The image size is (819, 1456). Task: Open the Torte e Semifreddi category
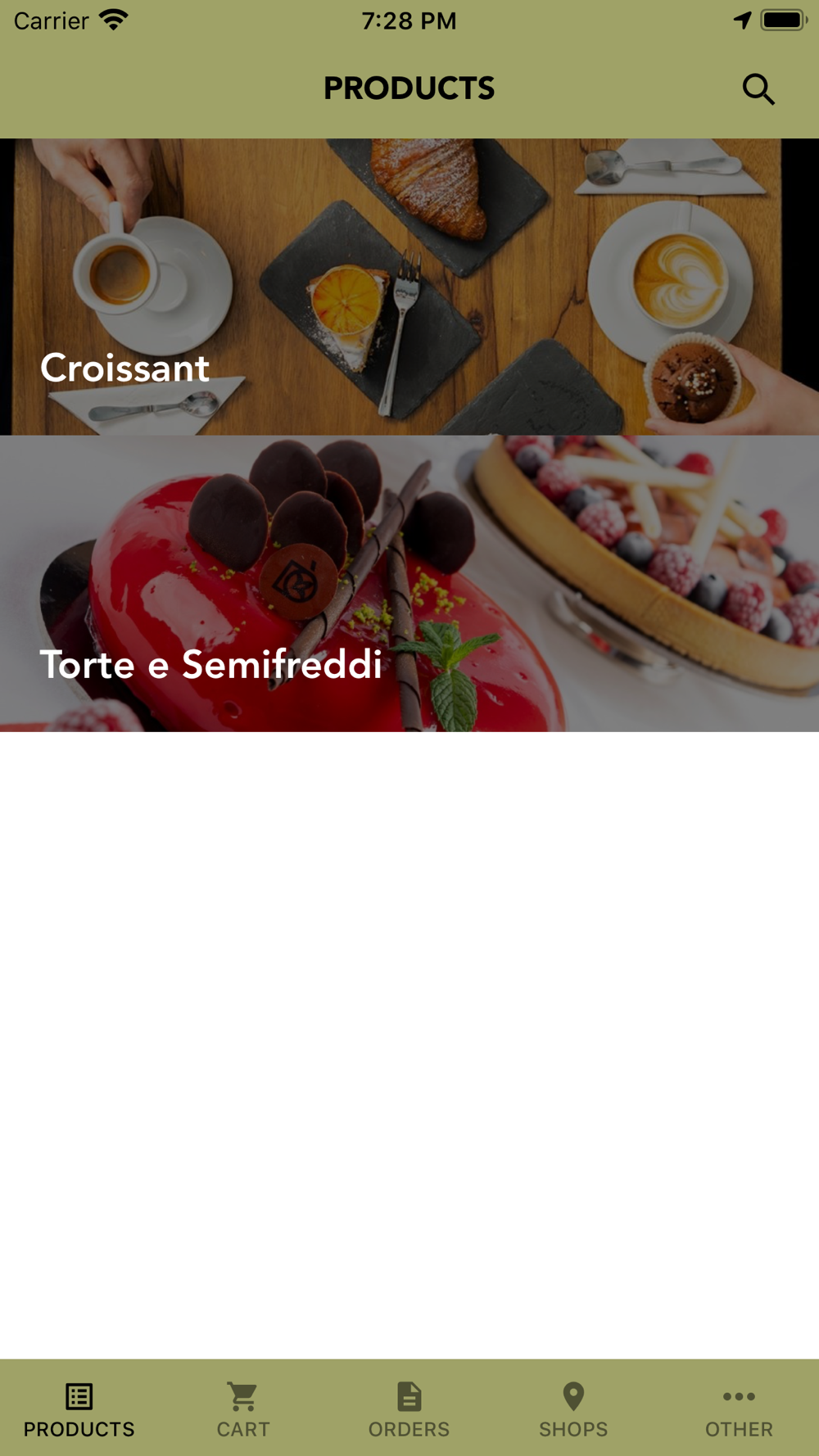[x=409, y=583]
